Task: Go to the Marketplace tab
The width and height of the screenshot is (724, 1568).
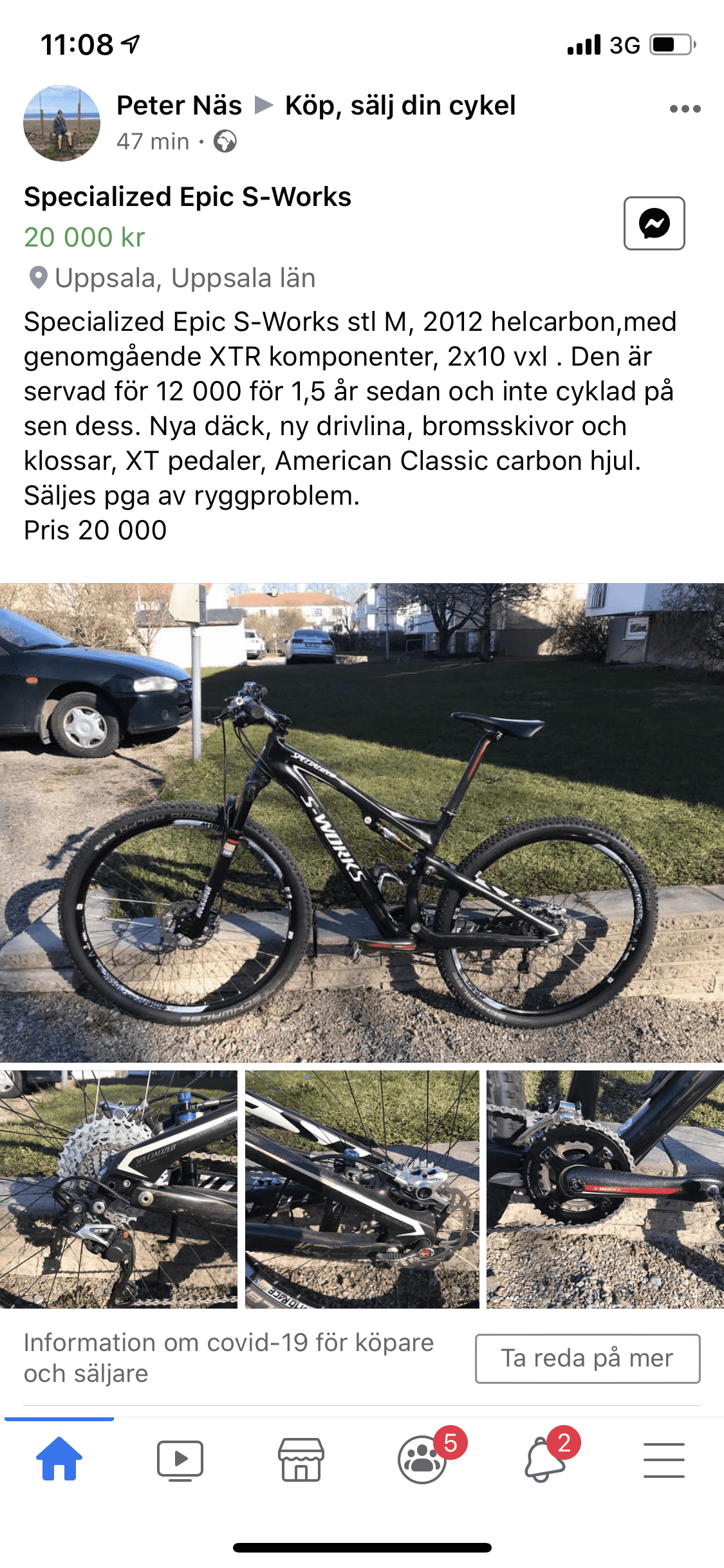Action: (301, 1460)
